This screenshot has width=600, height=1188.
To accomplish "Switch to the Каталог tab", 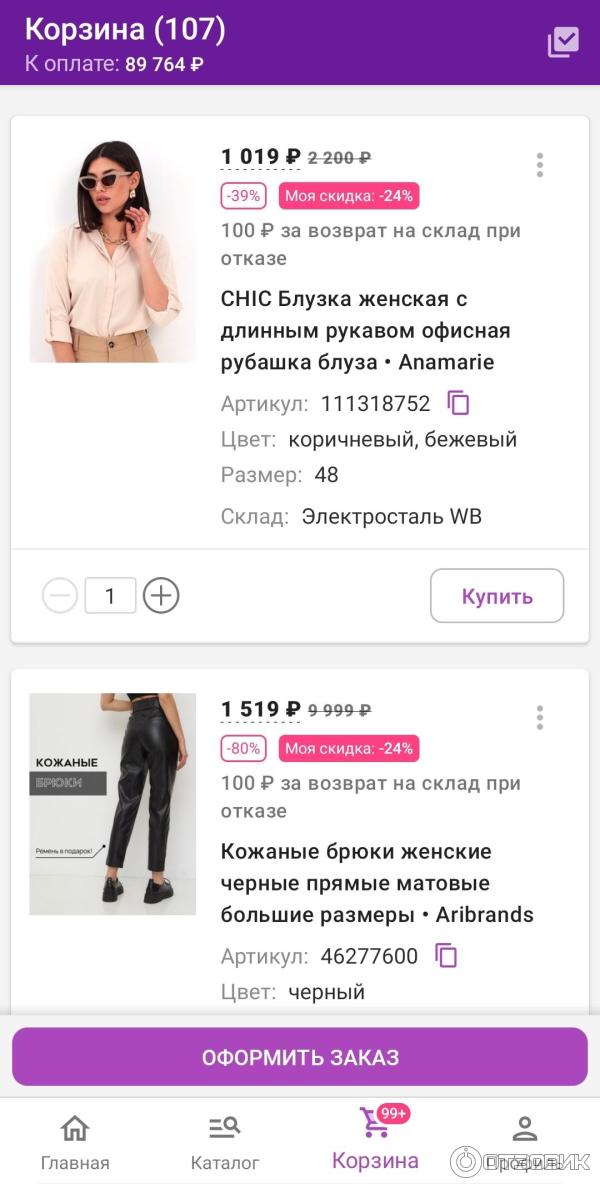I will 225,1141.
